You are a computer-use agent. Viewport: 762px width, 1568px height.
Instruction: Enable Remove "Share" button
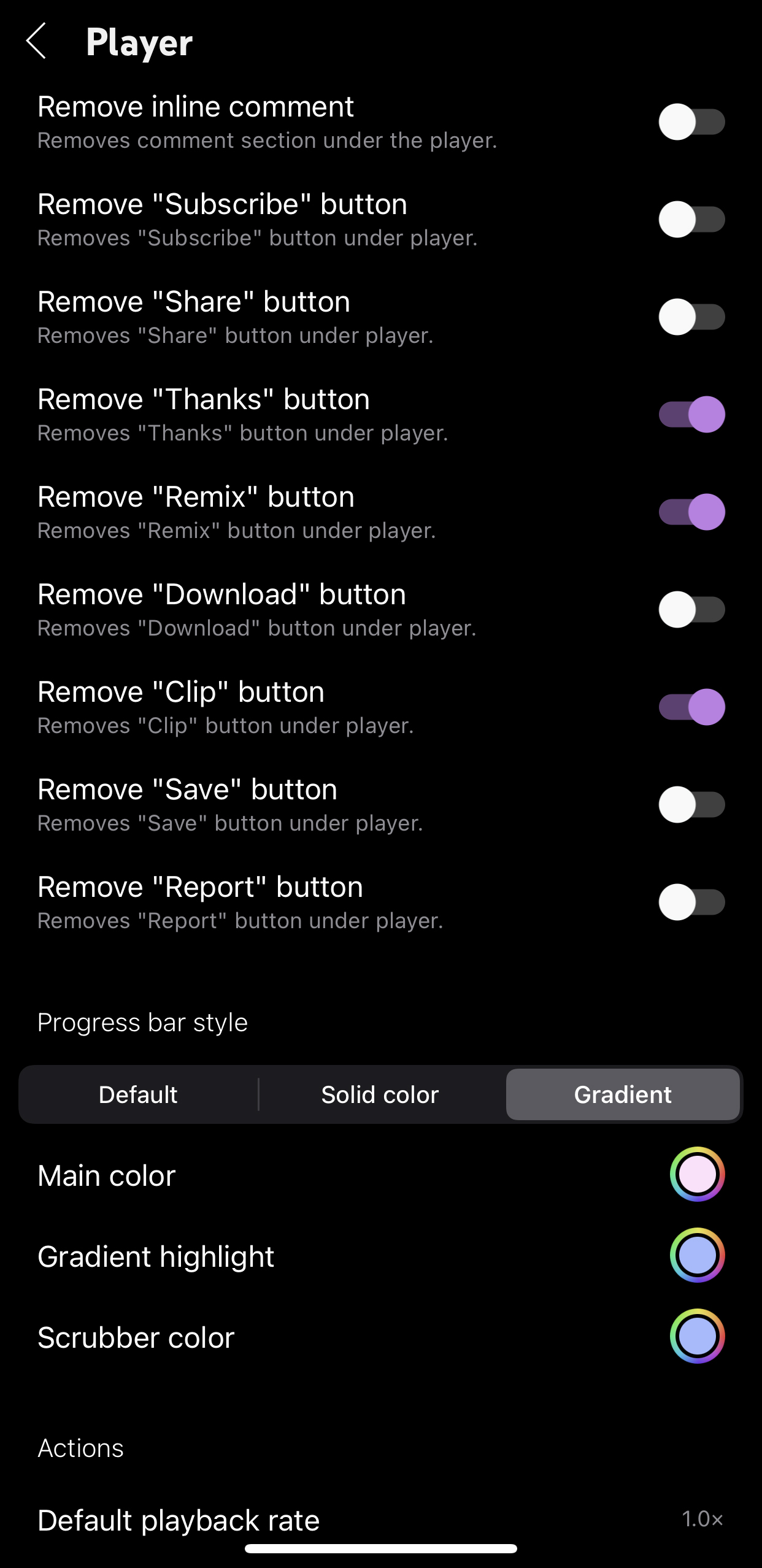pyautogui.click(x=692, y=317)
